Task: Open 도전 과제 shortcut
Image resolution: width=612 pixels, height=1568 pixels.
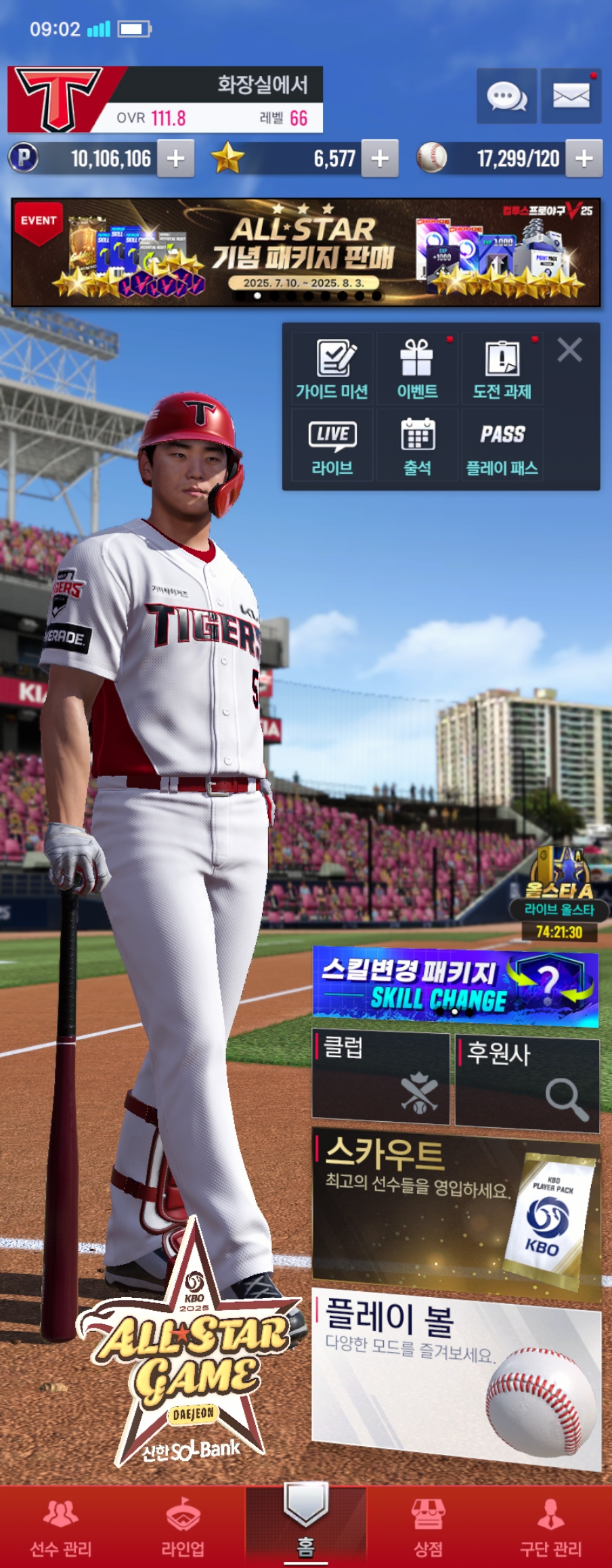Action: pos(502,370)
